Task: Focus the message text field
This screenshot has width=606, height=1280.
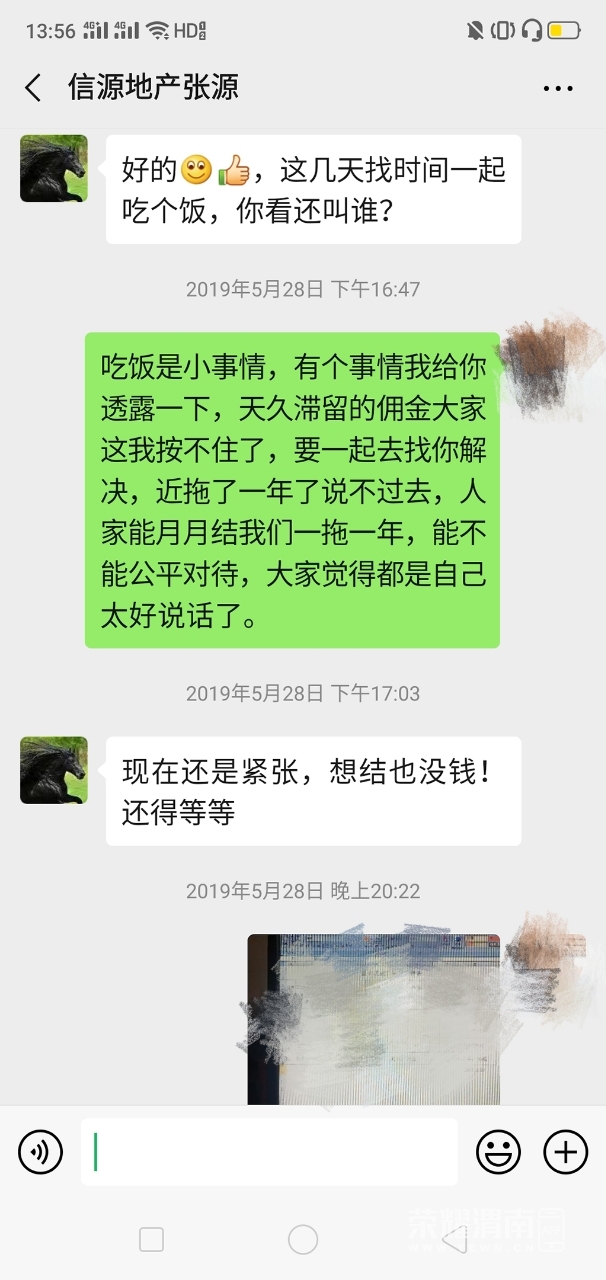Action: click(268, 1152)
